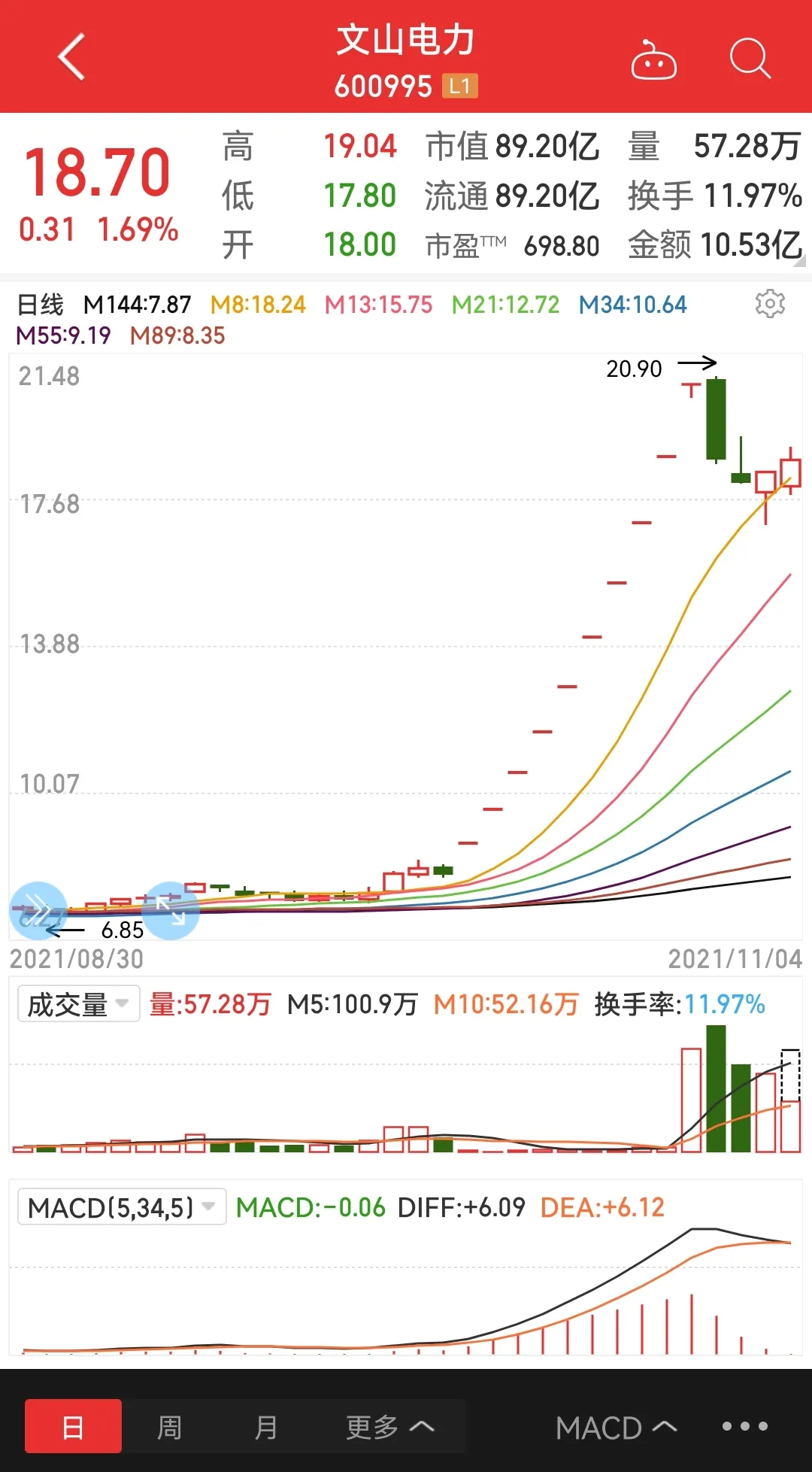Tap the double-arrow chart scroll button
This screenshot has height=1472, width=812.
pyautogui.click(x=38, y=911)
